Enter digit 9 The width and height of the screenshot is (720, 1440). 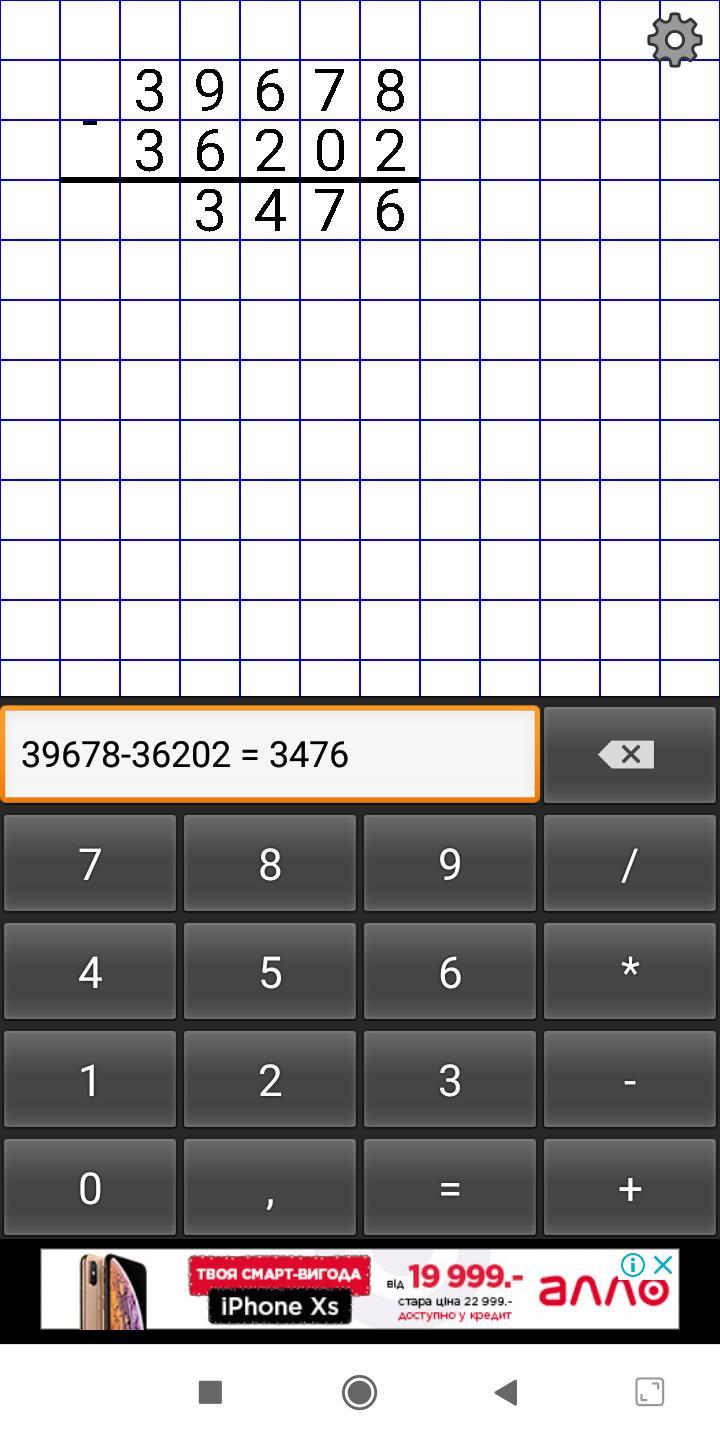pyautogui.click(x=450, y=864)
